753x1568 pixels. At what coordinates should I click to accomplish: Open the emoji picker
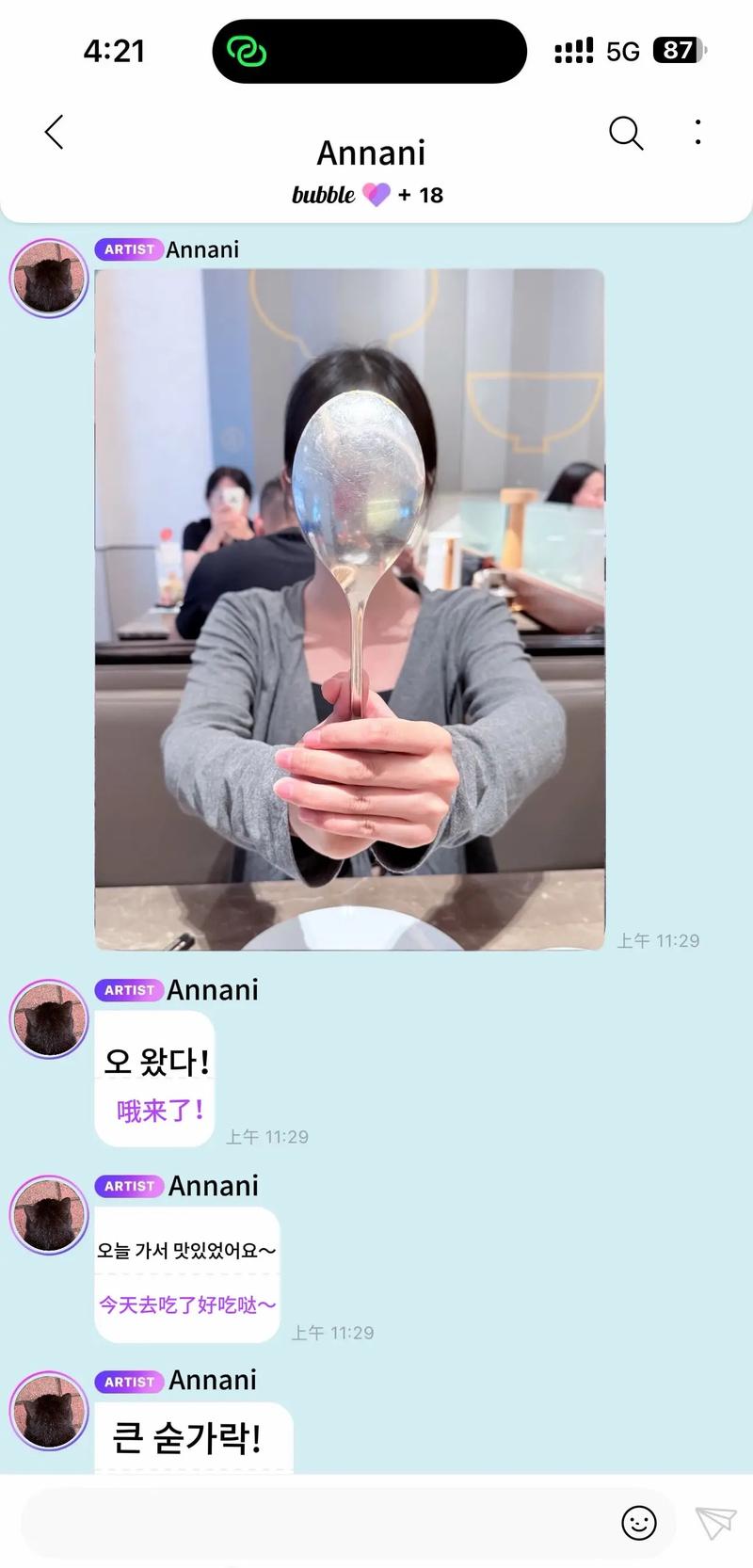tap(639, 1522)
